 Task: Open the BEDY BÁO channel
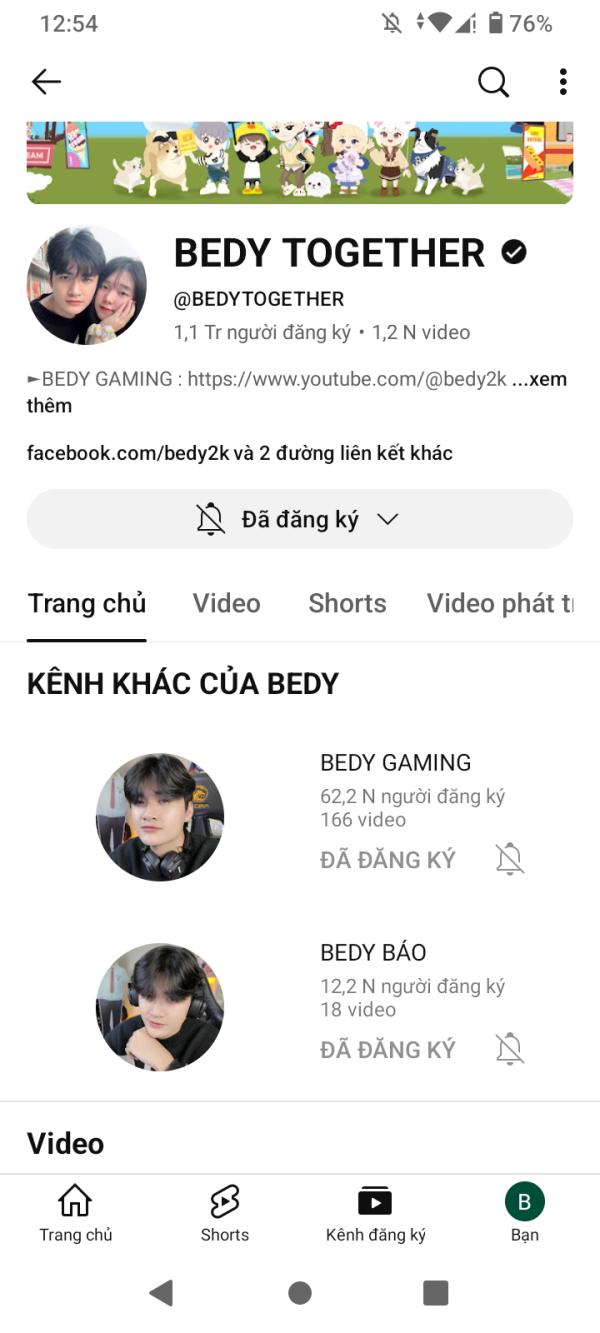pos(160,1007)
